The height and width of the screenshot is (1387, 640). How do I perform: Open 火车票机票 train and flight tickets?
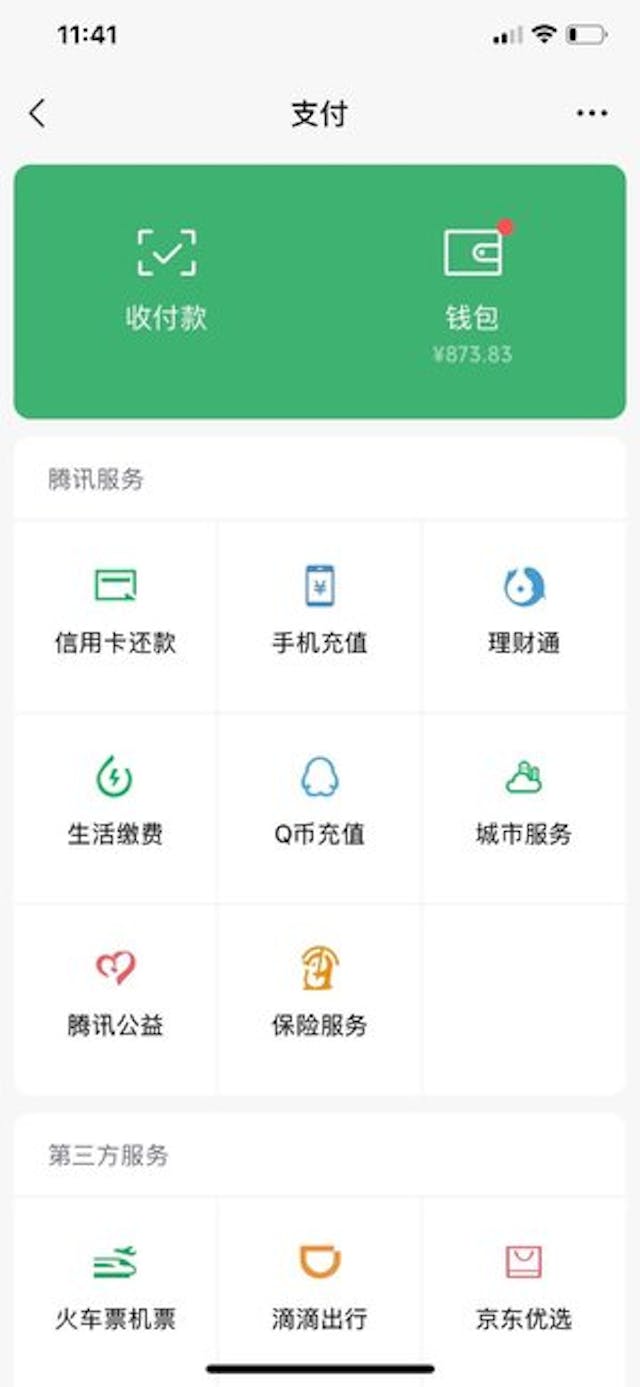coord(115,1288)
